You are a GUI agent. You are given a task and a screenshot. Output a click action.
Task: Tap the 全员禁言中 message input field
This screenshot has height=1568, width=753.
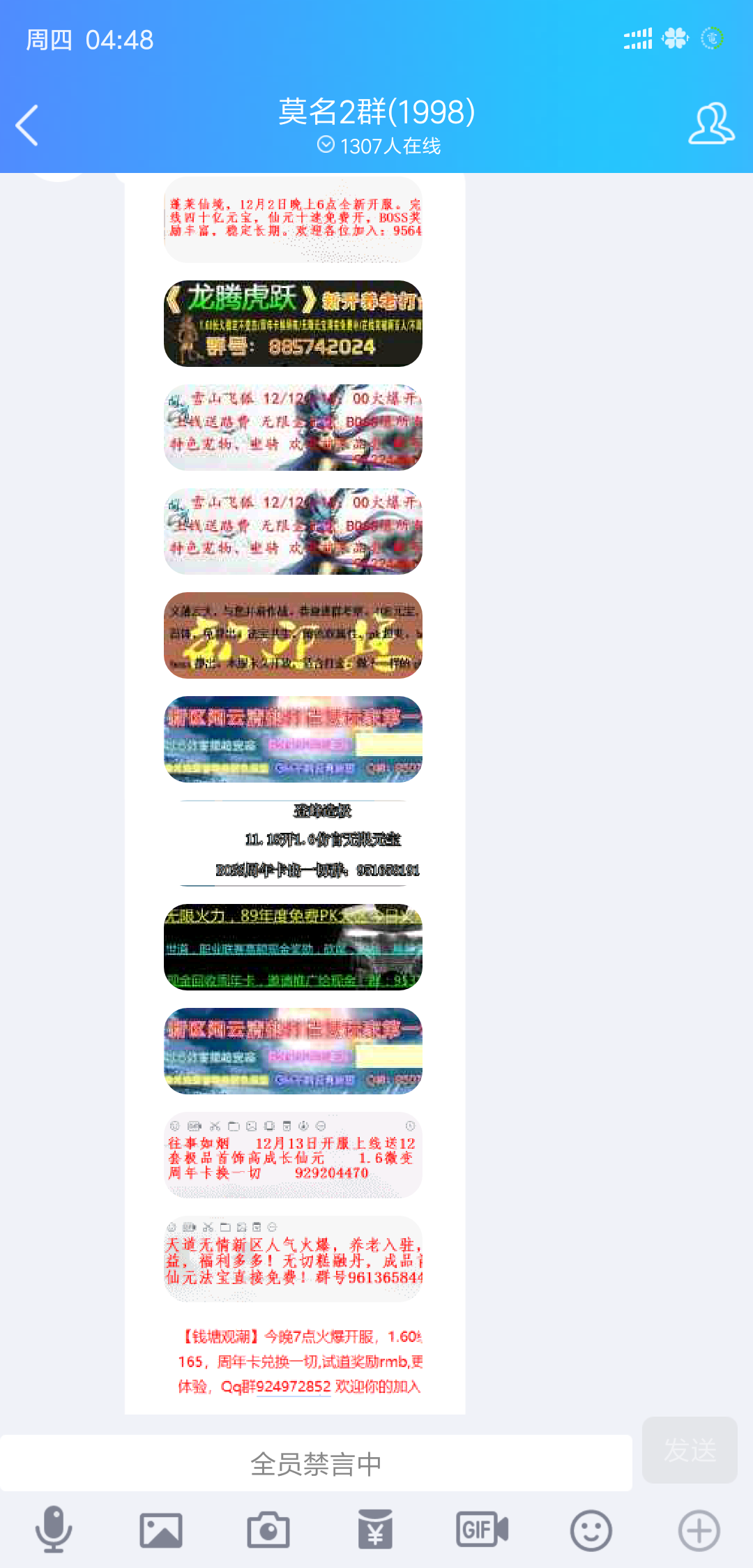coord(316,1464)
